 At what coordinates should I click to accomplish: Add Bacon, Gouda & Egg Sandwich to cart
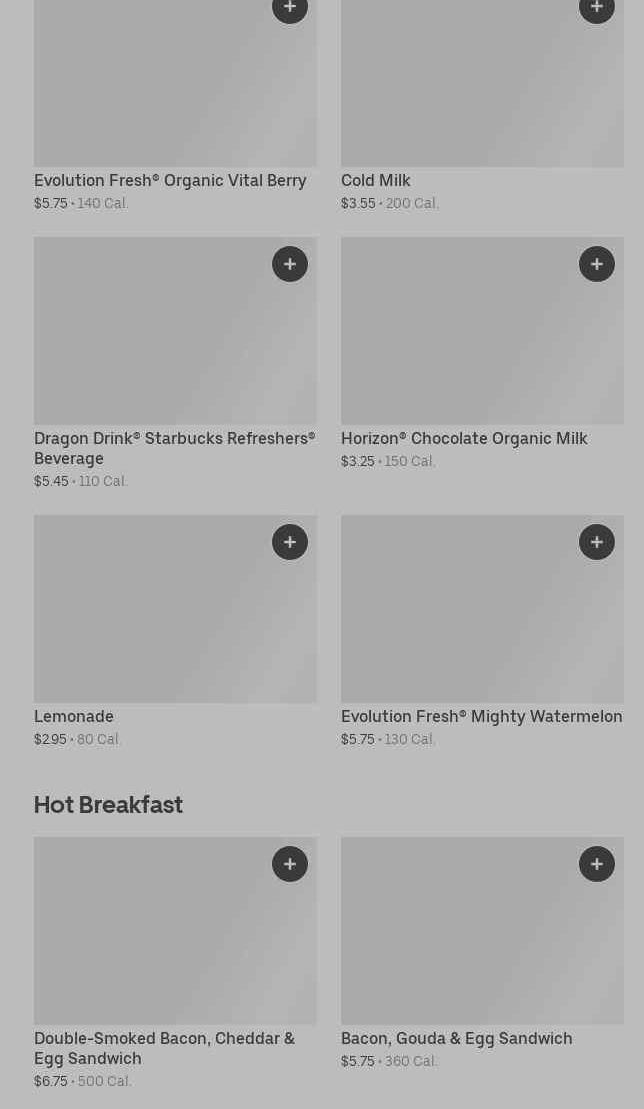(597, 864)
